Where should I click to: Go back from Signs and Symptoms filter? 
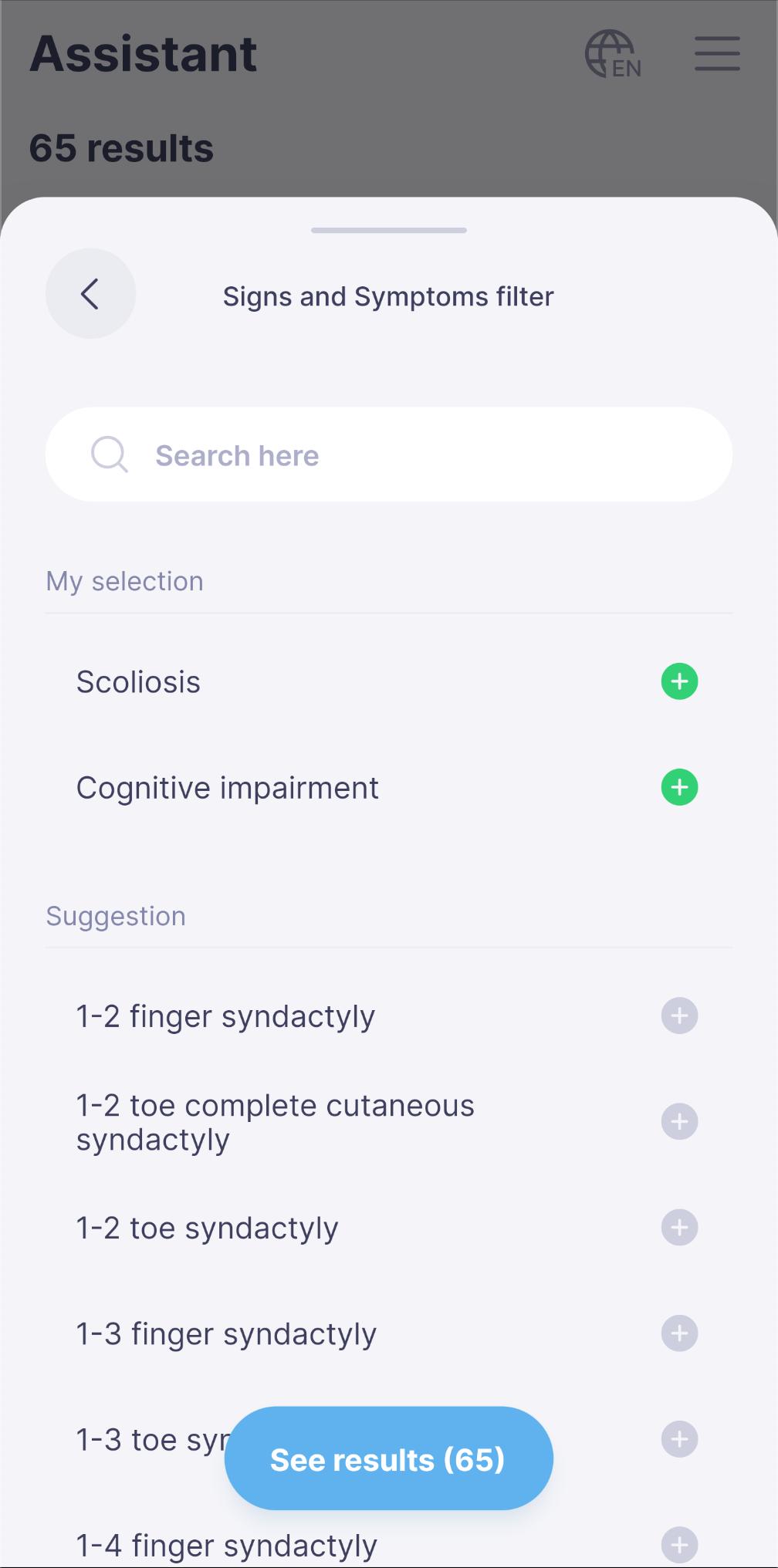tap(90, 294)
